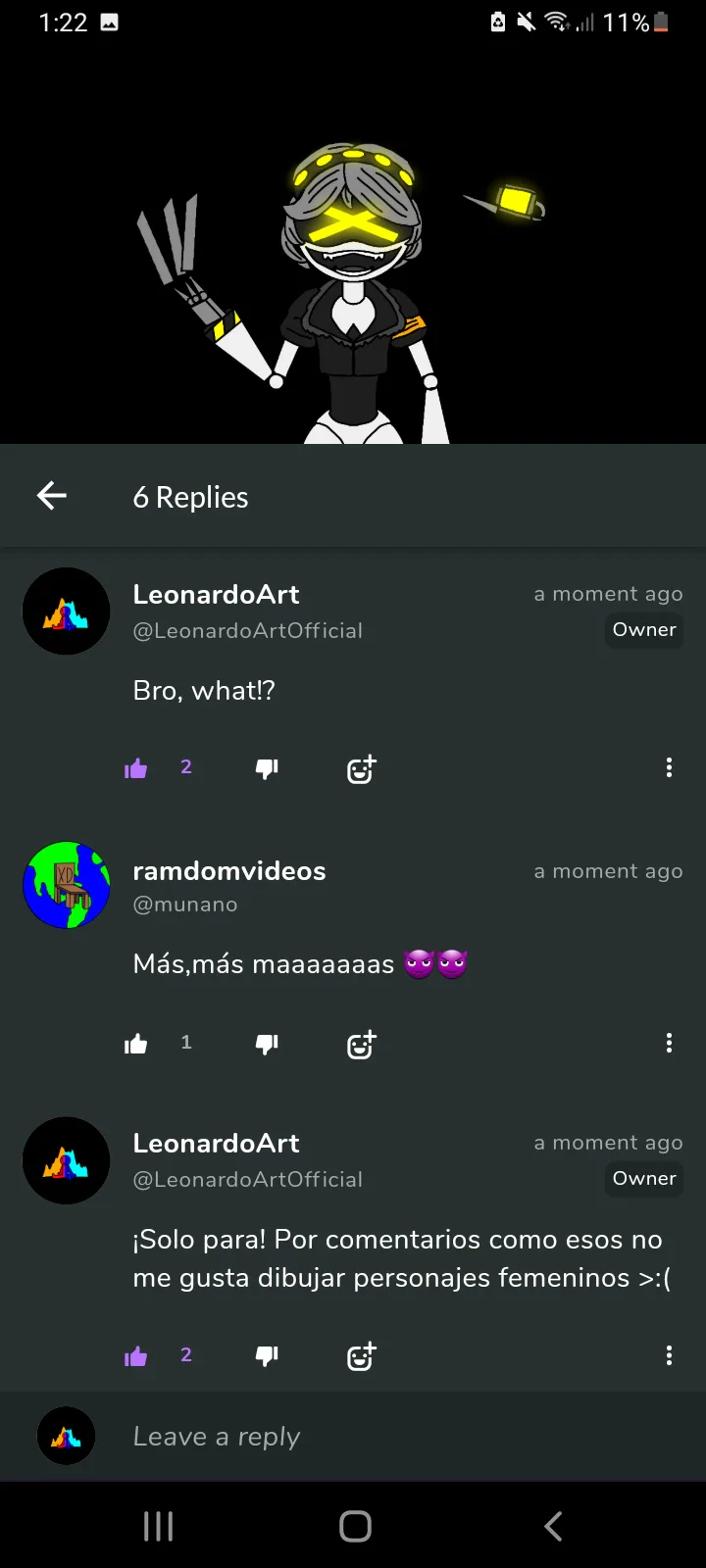Go to the home screen
Screen dimensions: 706x1568
click(x=355, y=1526)
